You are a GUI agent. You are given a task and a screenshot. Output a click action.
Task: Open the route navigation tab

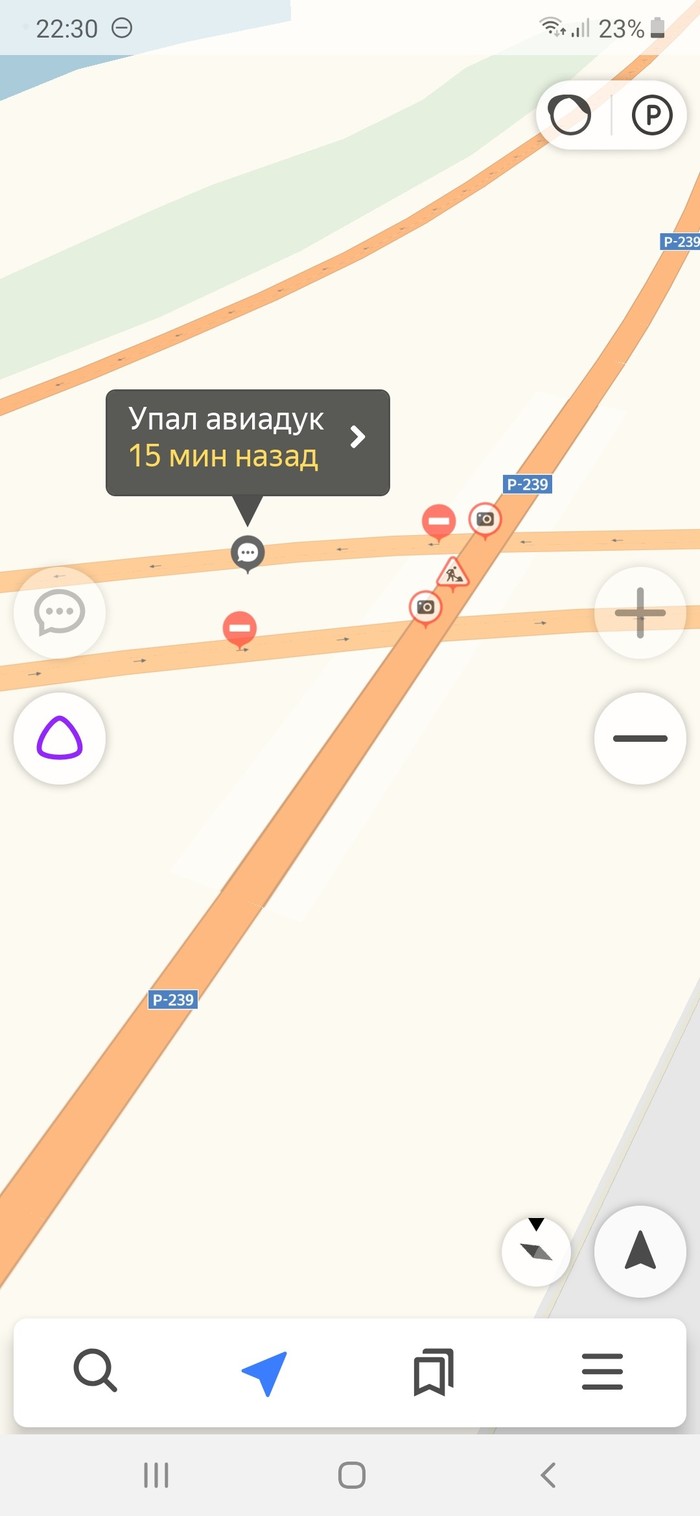click(264, 1371)
